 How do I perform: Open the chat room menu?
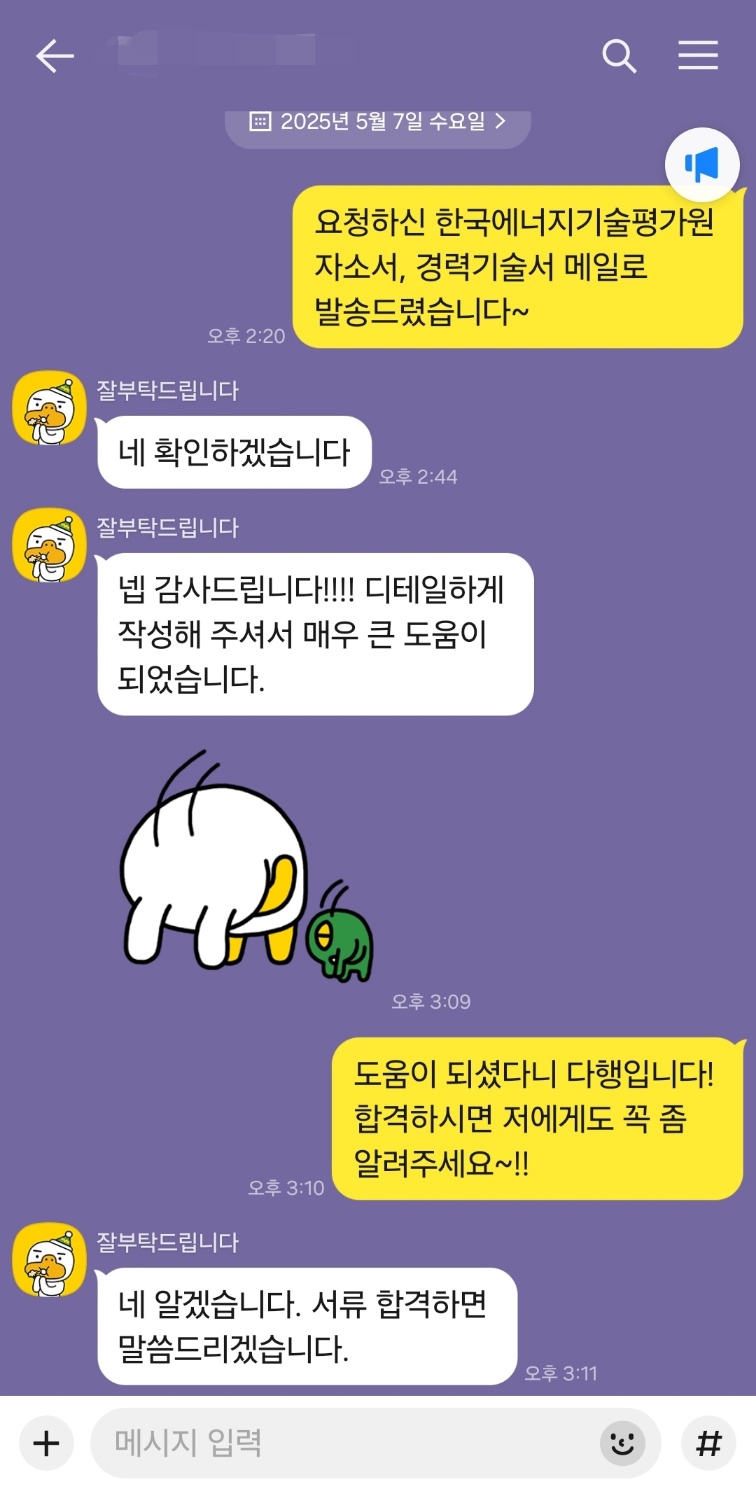pyautogui.click(x=698, y=57)
